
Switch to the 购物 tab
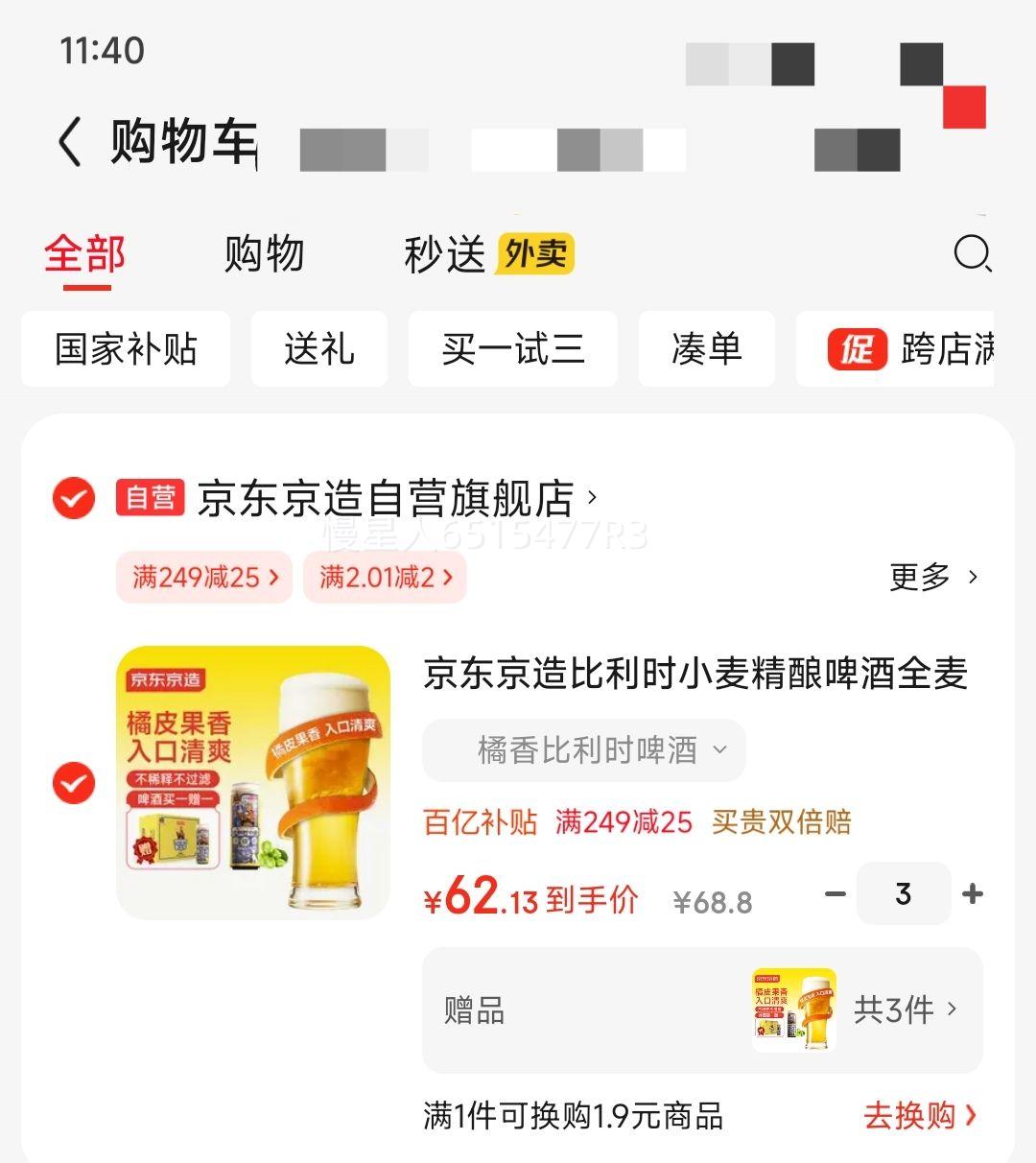(264, 255)
